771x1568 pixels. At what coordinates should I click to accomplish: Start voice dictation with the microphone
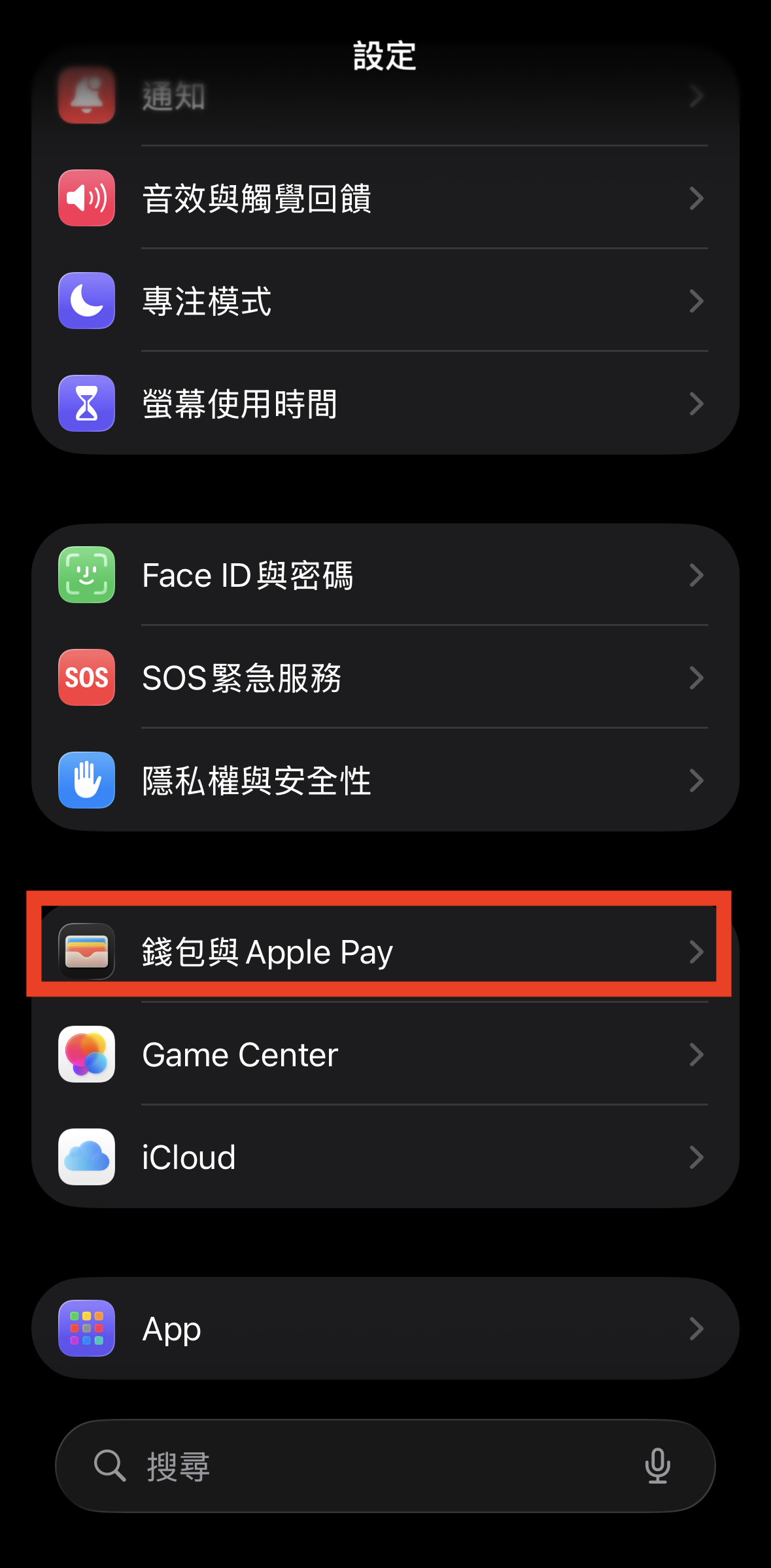coord(657,1466)
